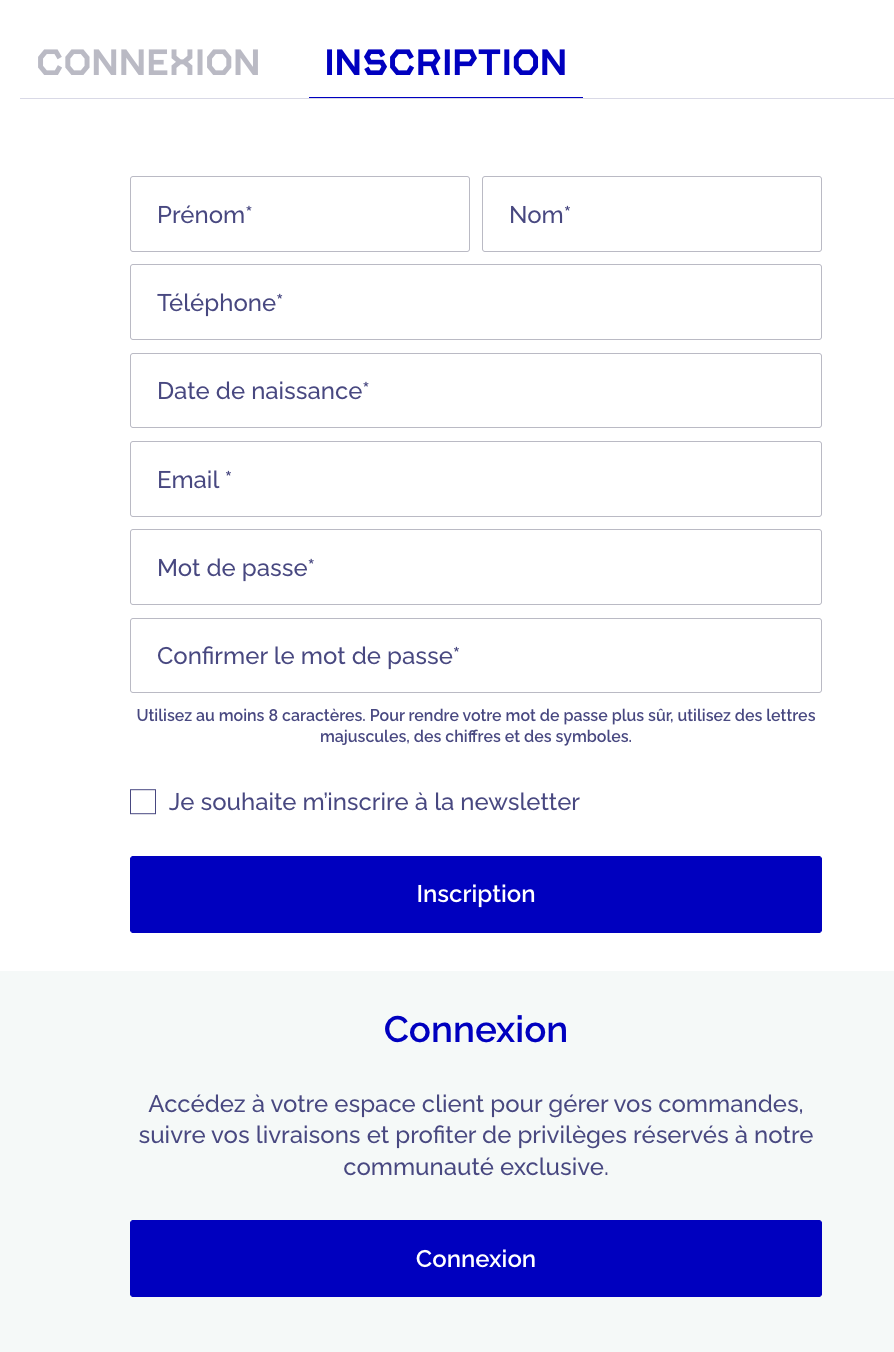
Task: Click the Connexion section heading
Action: 475,1029
